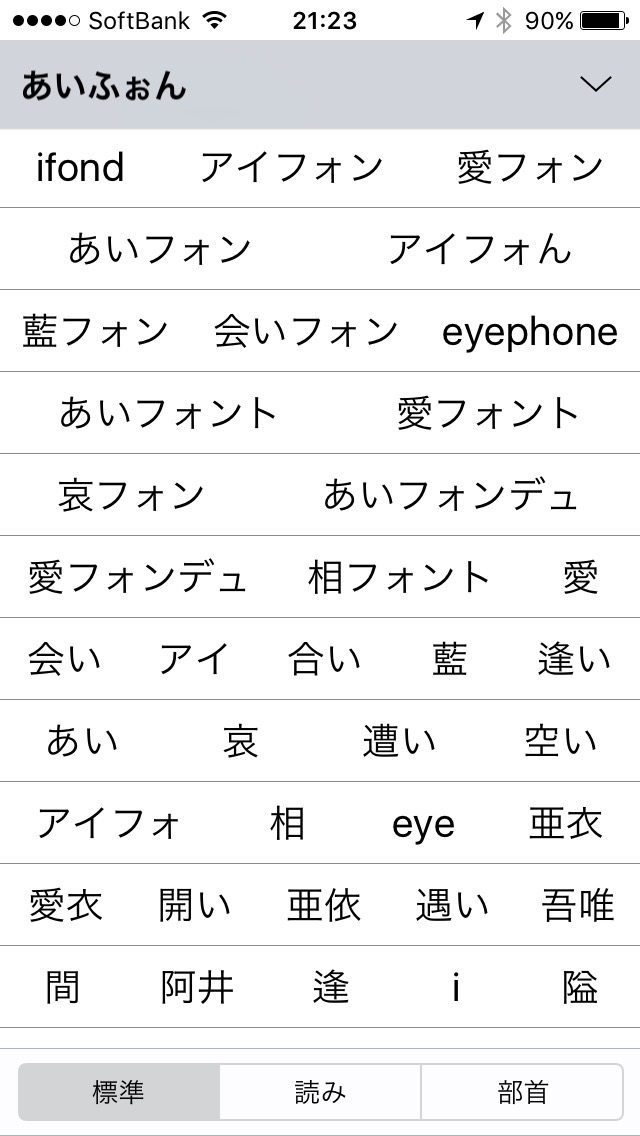Select the candidate アイフォン
This screenshot has width=640, height=1136.
click(x=291, y=167)
